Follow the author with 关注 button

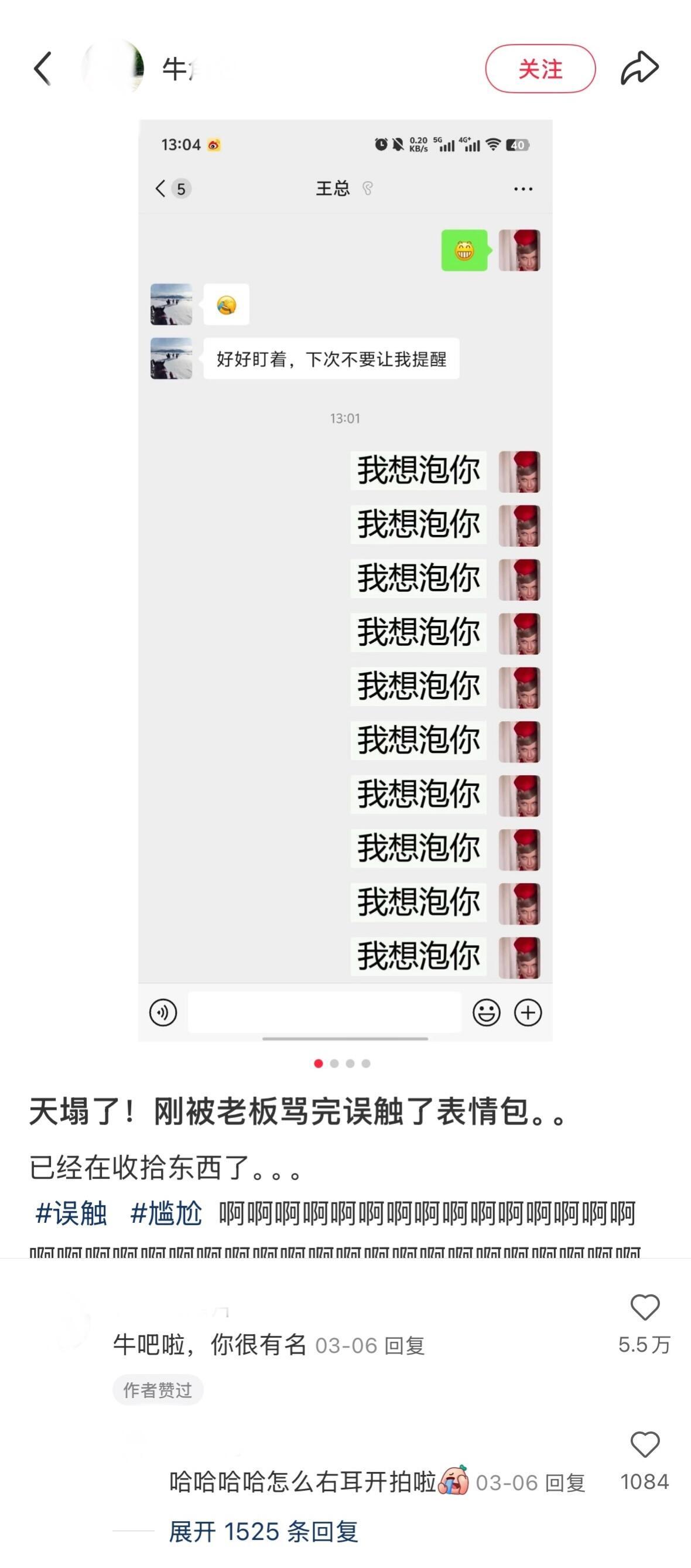(x=539, y=69)
